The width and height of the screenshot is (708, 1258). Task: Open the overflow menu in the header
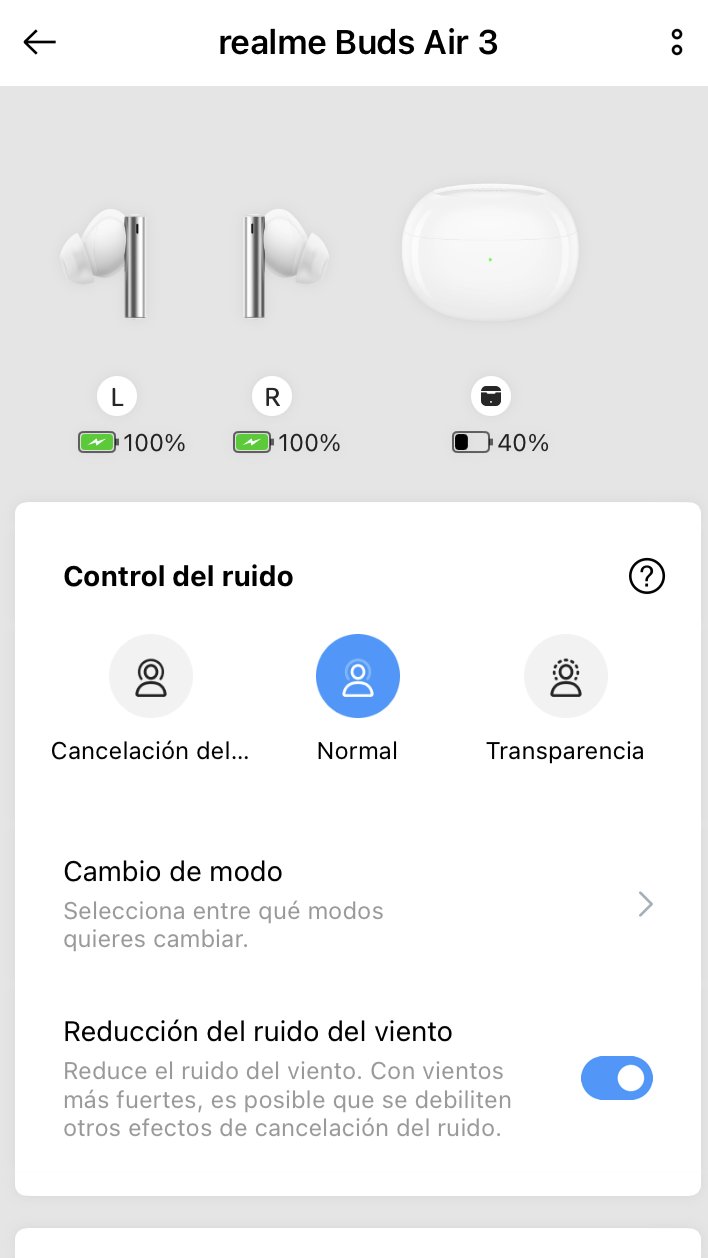click(677, 42)
